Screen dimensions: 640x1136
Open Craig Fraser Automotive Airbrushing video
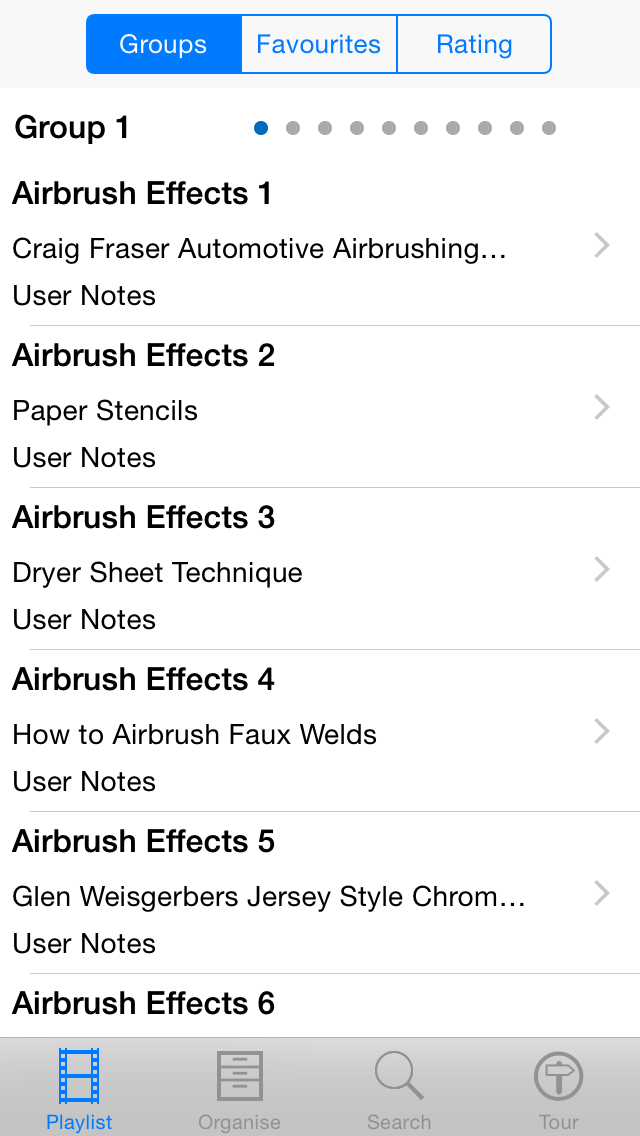coord(320,248)
